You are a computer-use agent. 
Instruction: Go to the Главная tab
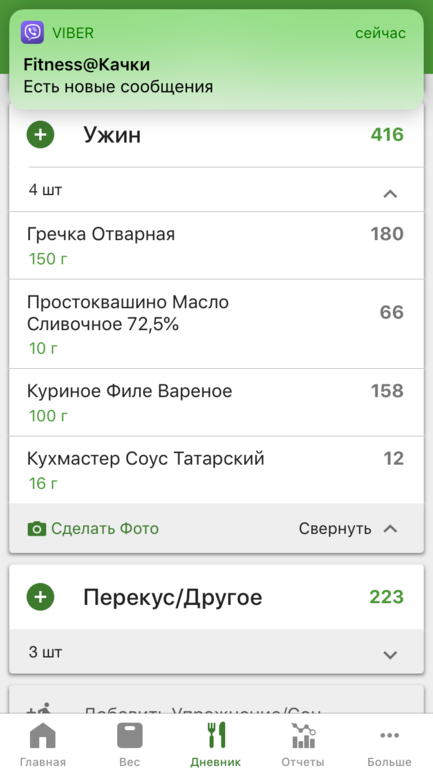tap(43, 743)
